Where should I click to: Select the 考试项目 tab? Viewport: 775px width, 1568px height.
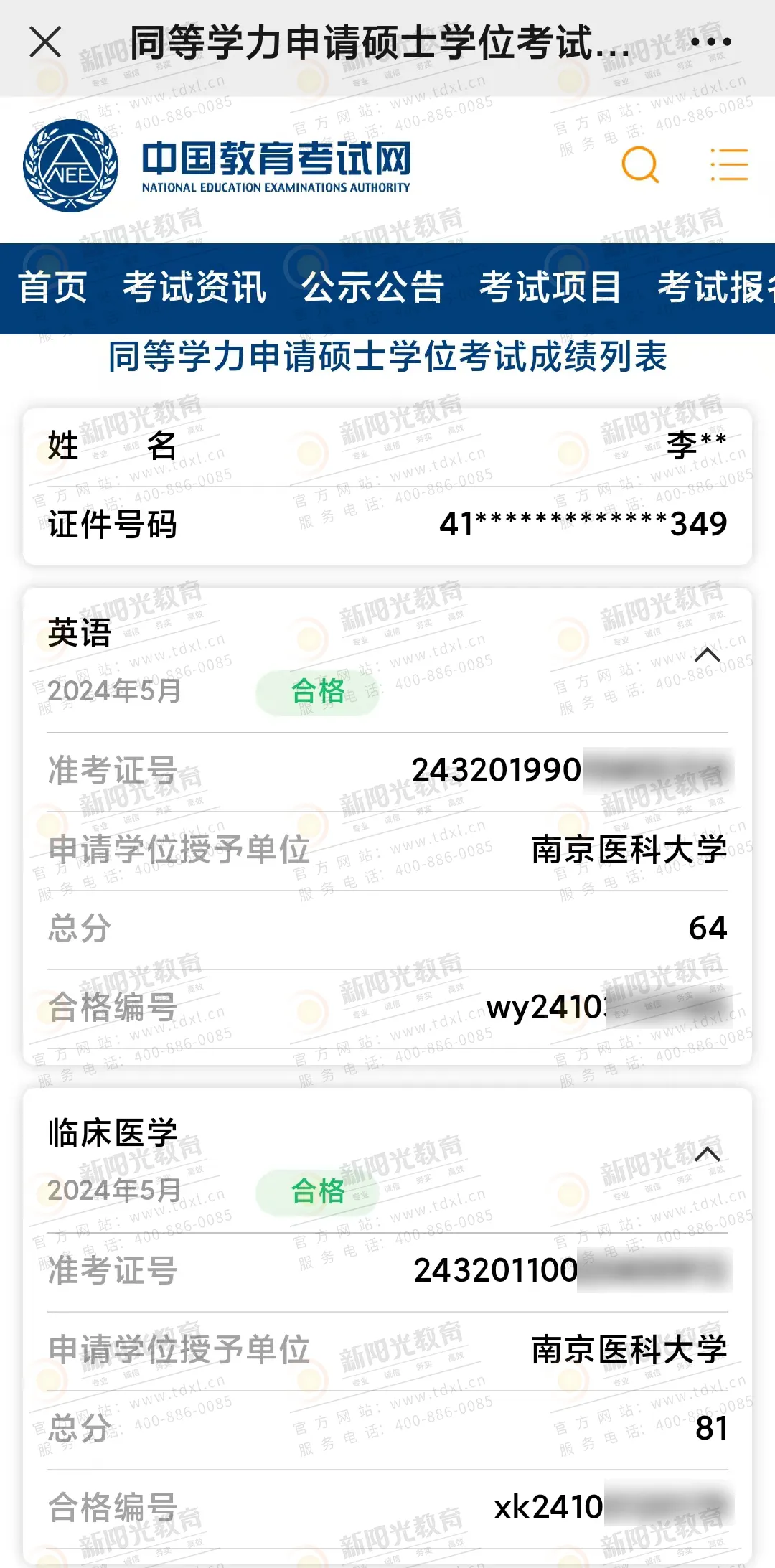click(x=550, y=288)
